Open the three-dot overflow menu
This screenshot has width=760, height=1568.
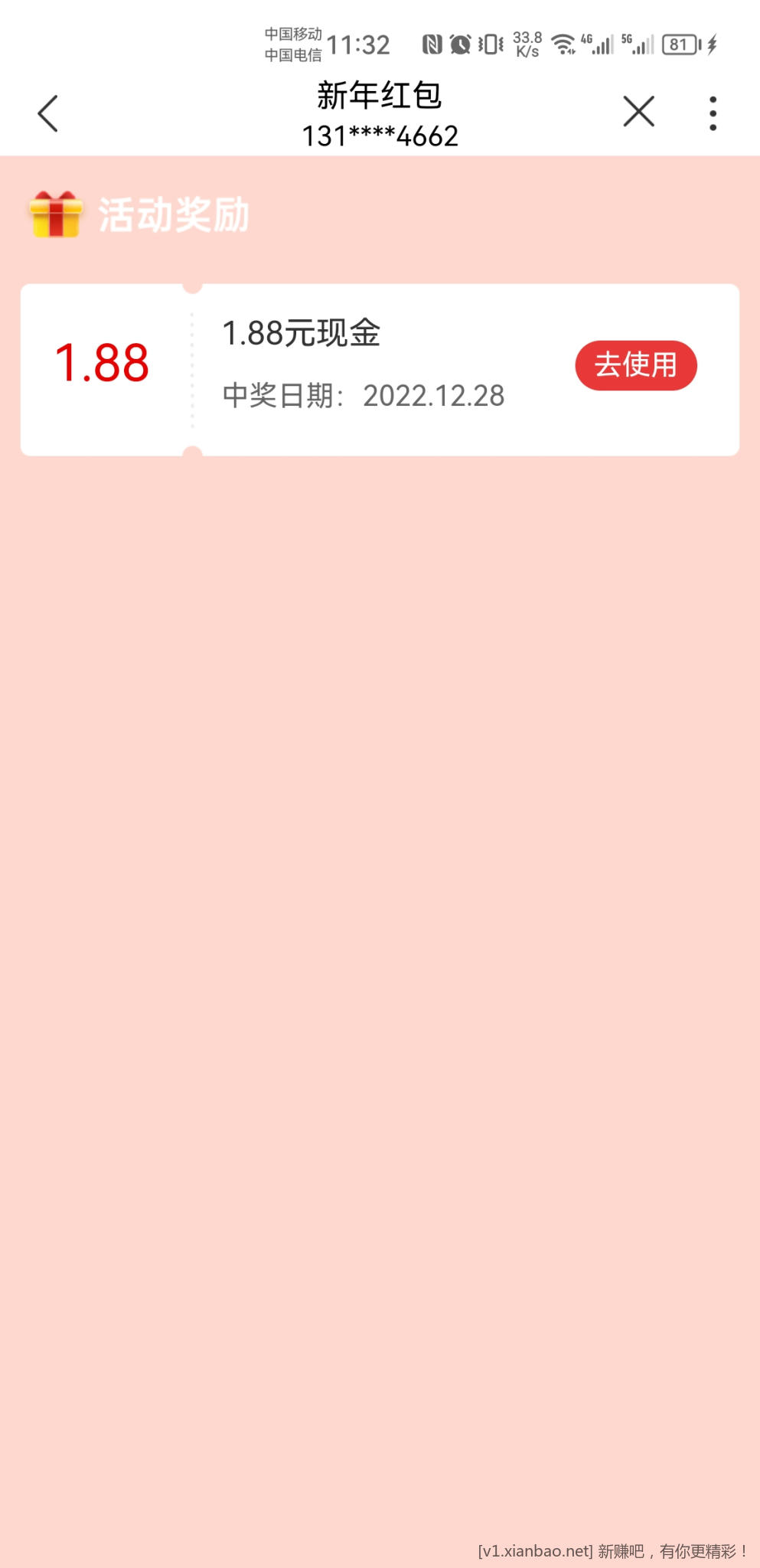pyautogui.click(x=713, y=113)
